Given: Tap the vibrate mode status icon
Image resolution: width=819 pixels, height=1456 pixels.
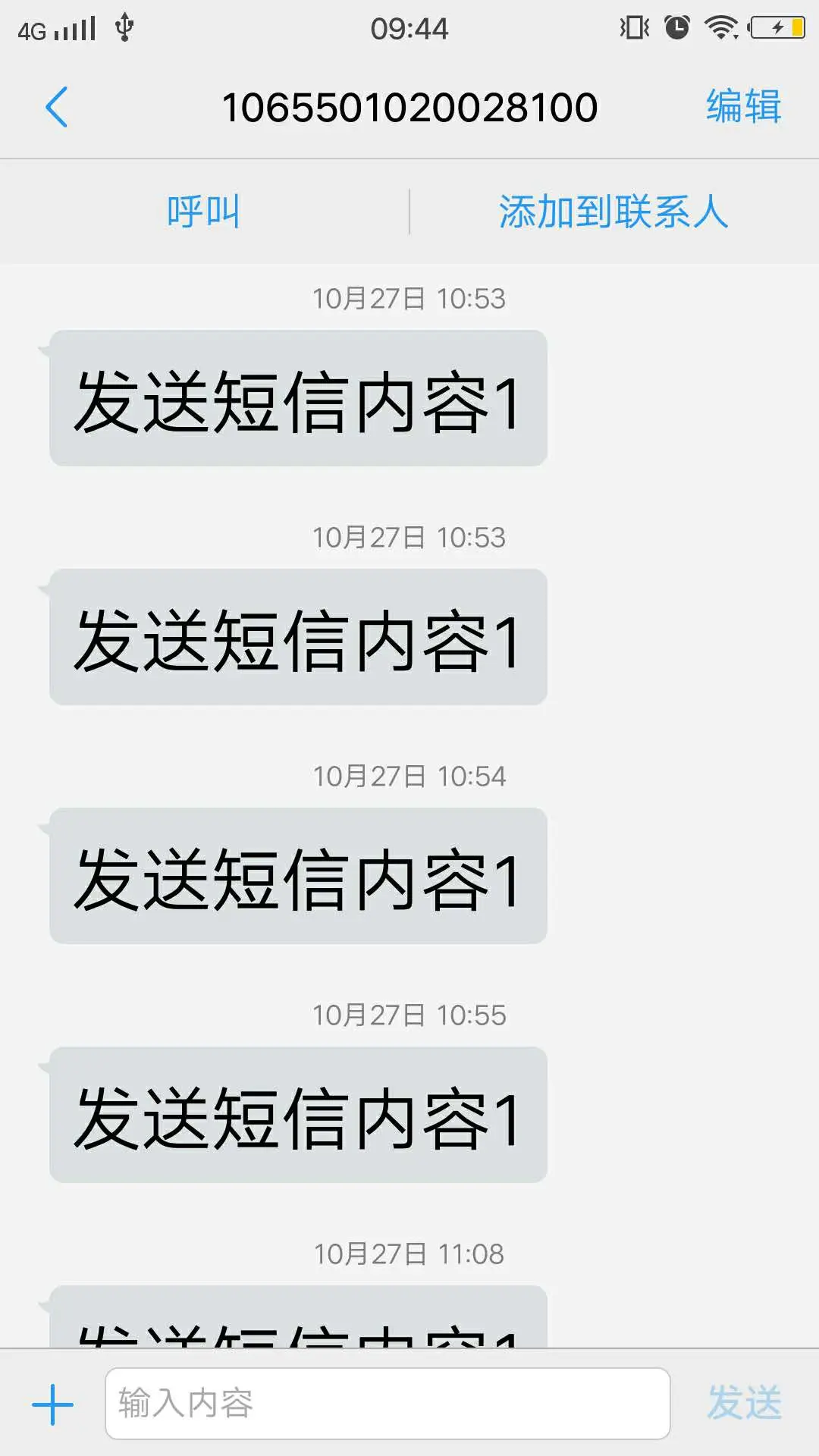Looking at the screenshot, I should (x=637, y=25).
